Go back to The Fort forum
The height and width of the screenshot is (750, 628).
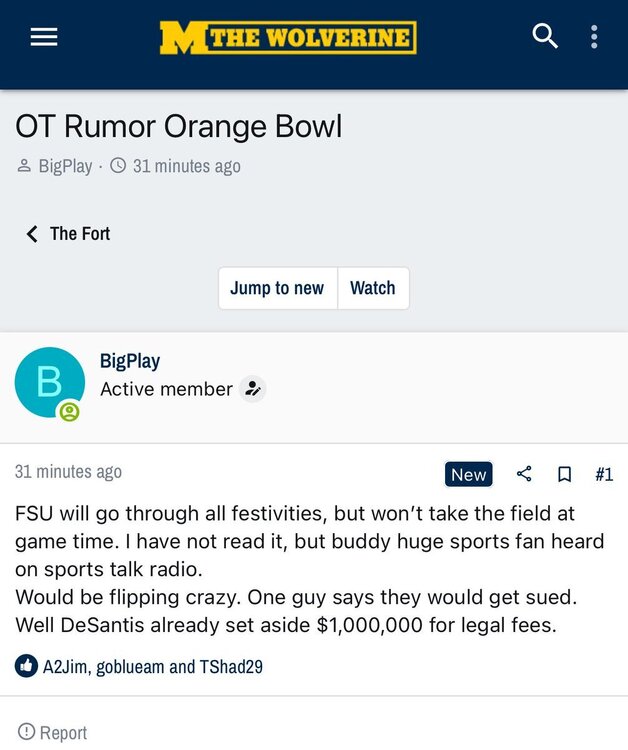click(69, 234)
